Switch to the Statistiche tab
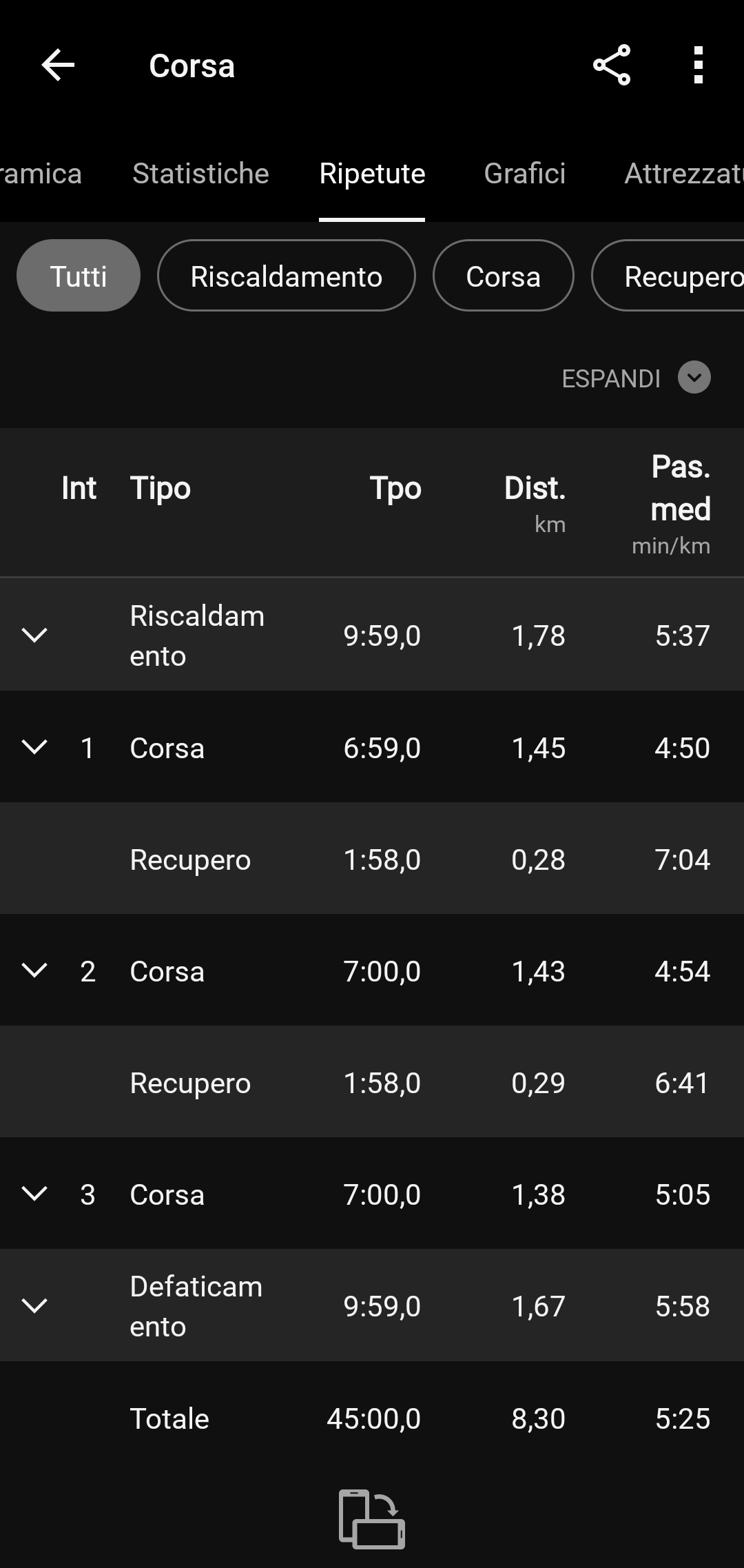 pos(200,174)
